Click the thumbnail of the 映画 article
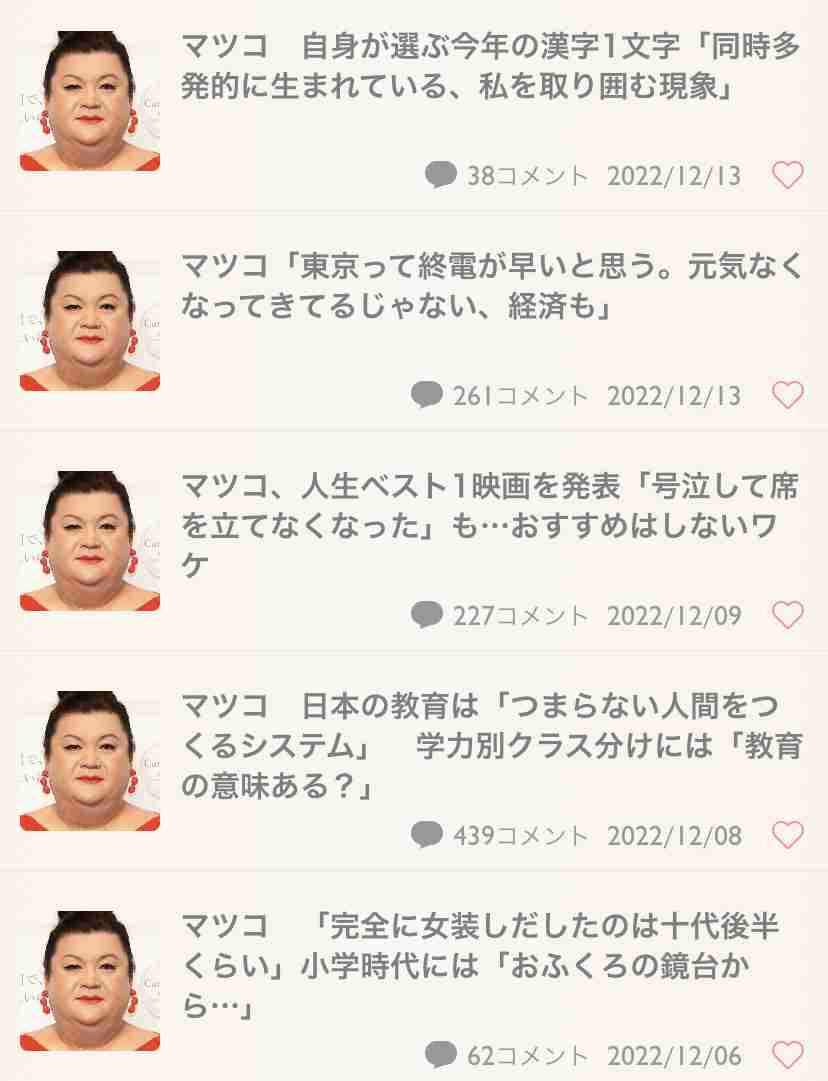Image resolution: width=828 pixels, height=1081 pixels. tap(89, 540)
